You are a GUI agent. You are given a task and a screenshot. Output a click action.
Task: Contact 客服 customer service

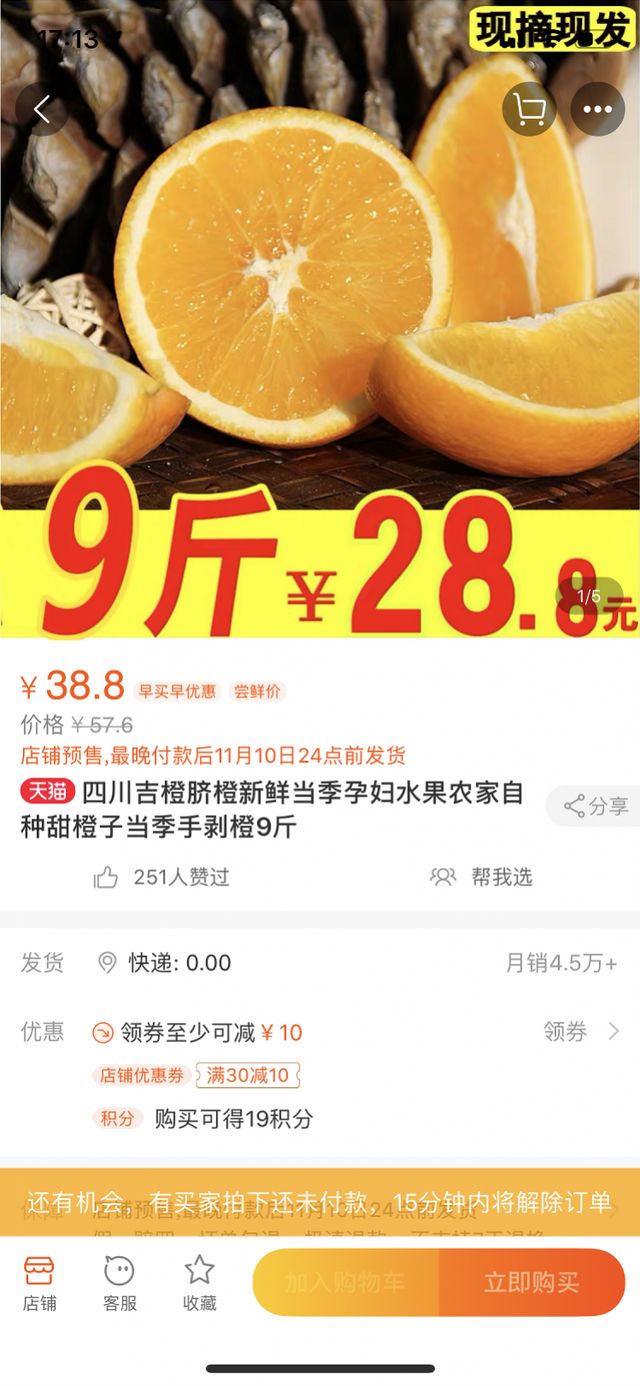click(119, 1283)
